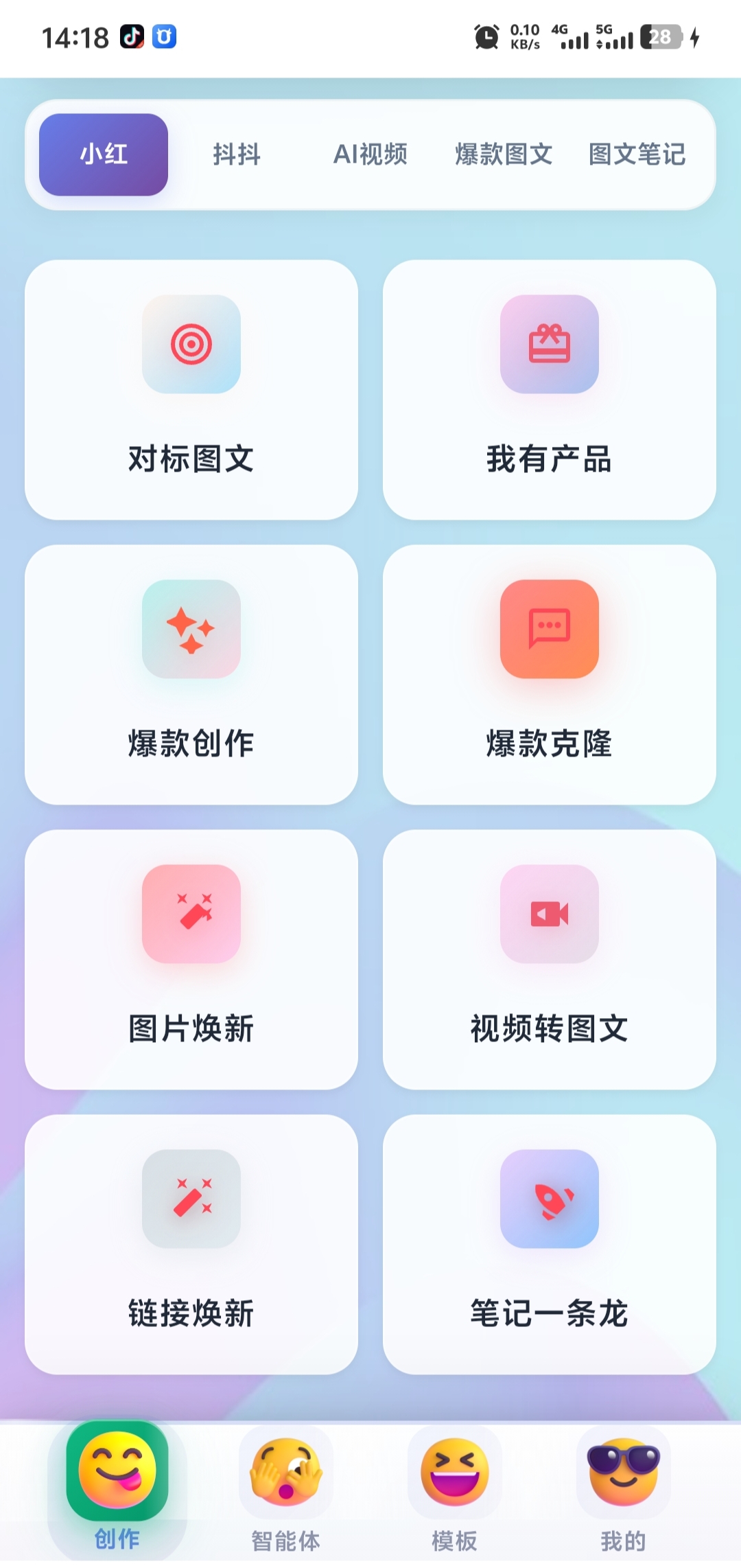
Task: Open the 对标图文 target icon
Action: click(x=192, y=345)
